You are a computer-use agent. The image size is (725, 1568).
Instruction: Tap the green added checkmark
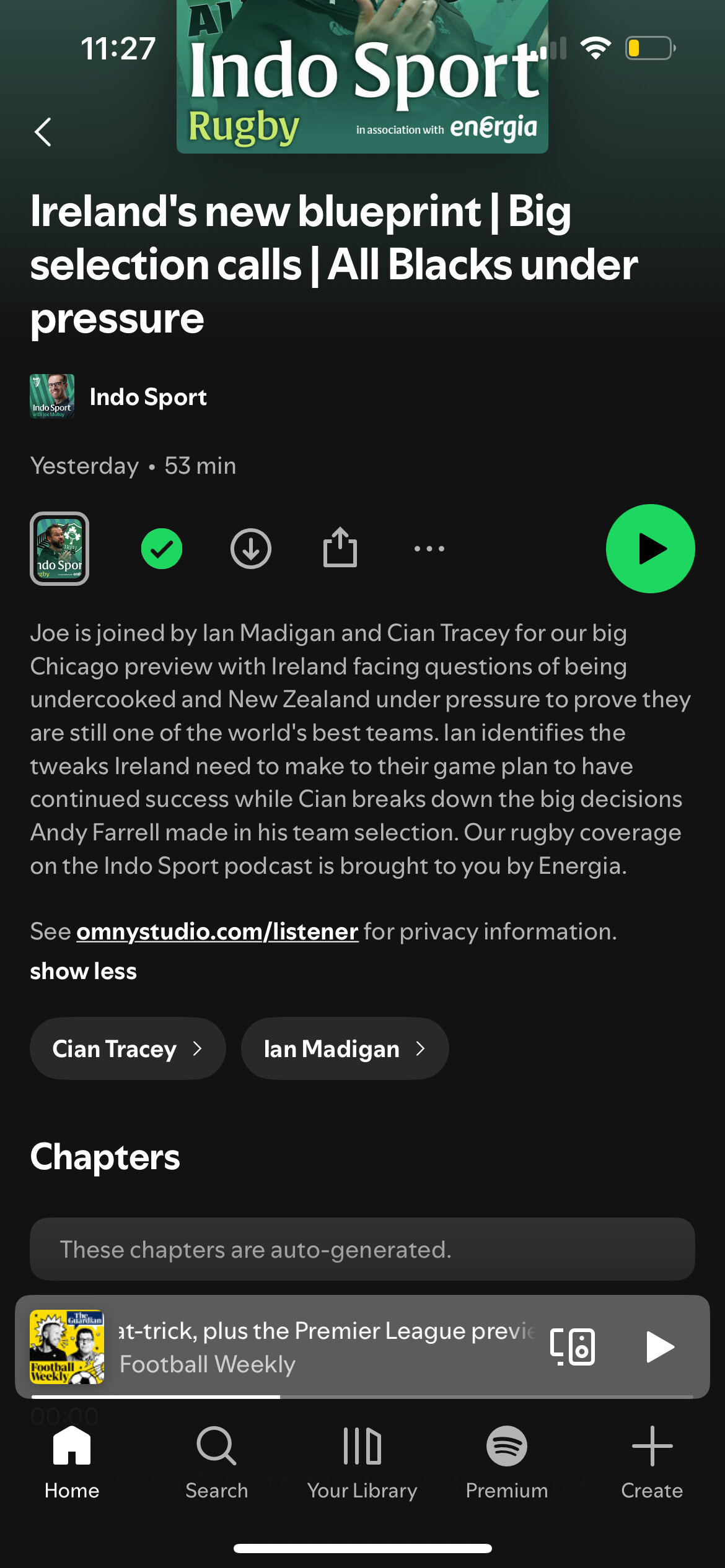point(162,549)
